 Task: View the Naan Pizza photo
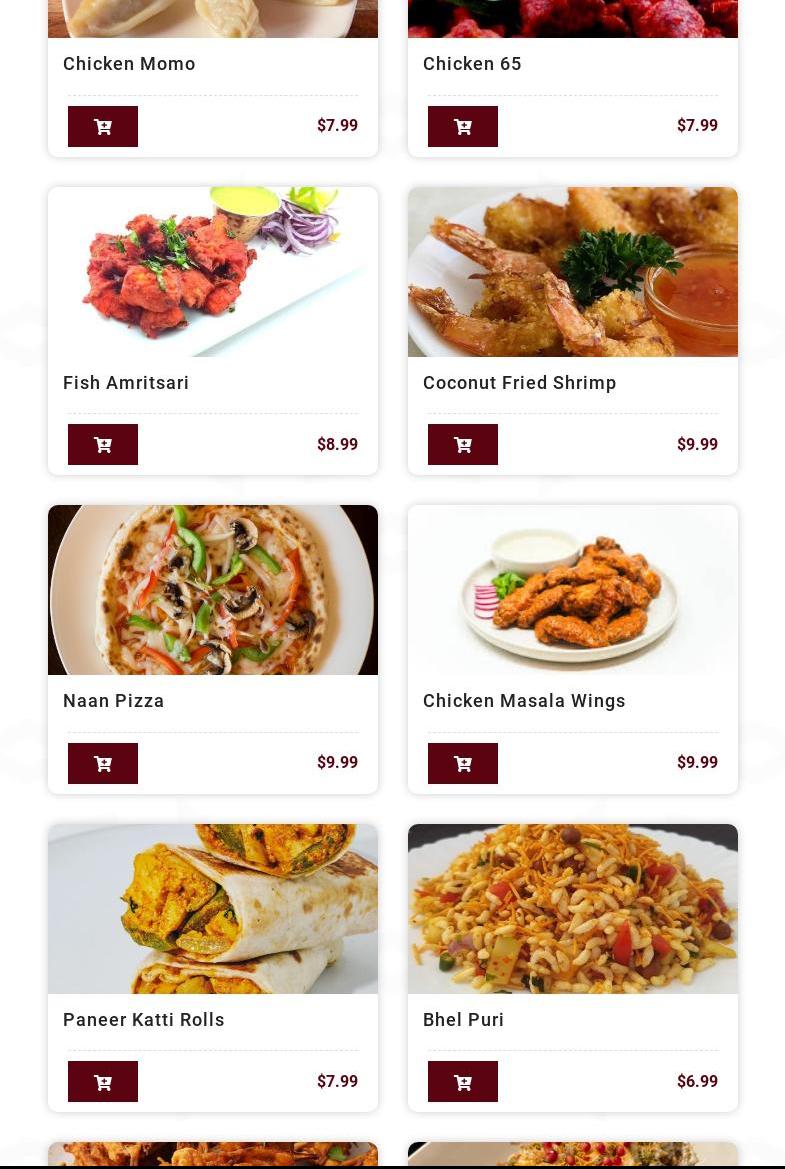click(213, 589)
